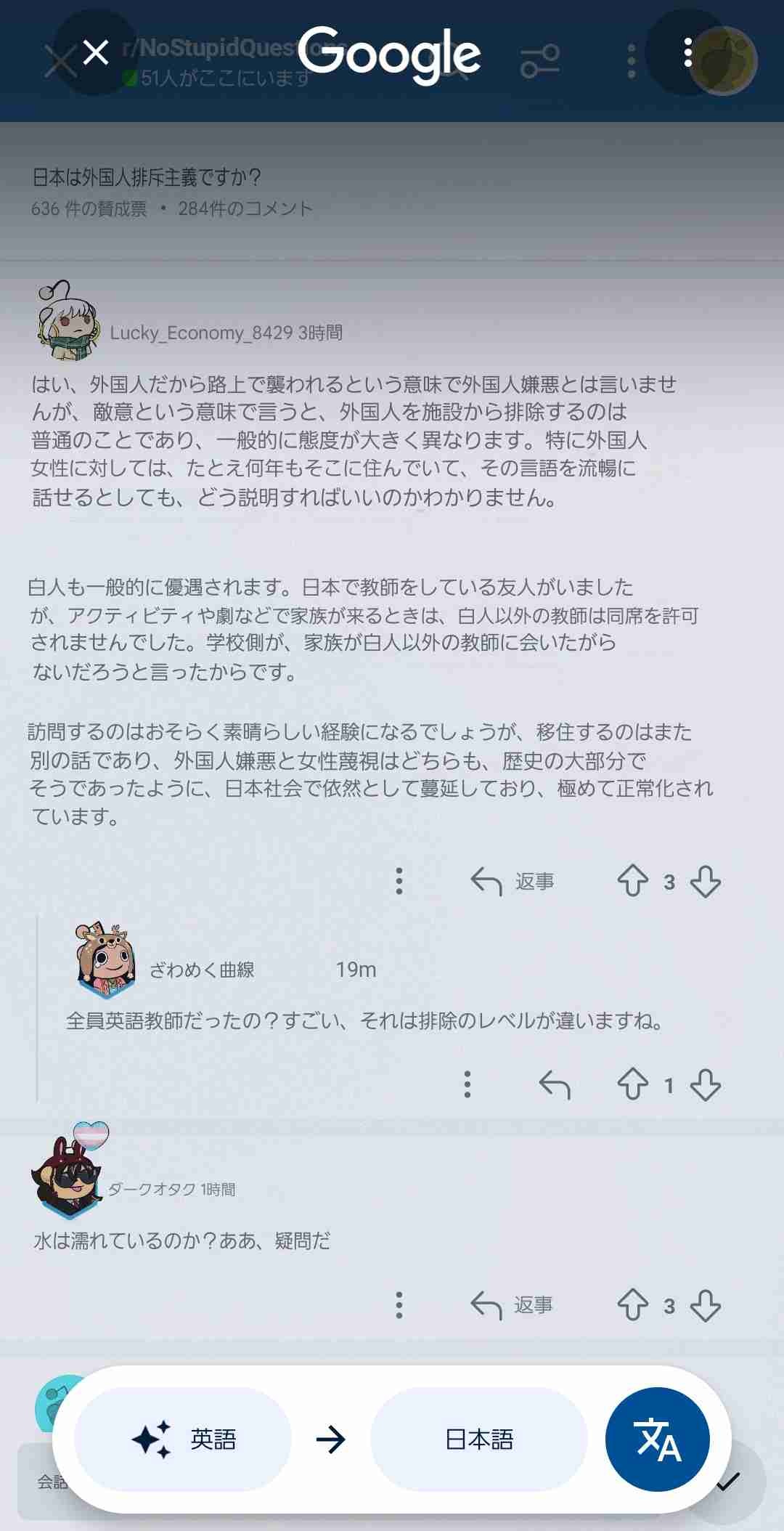Tap the blue translate button
The width and height of the screenshot is (784, 1531).
[x=658, y=1439]
